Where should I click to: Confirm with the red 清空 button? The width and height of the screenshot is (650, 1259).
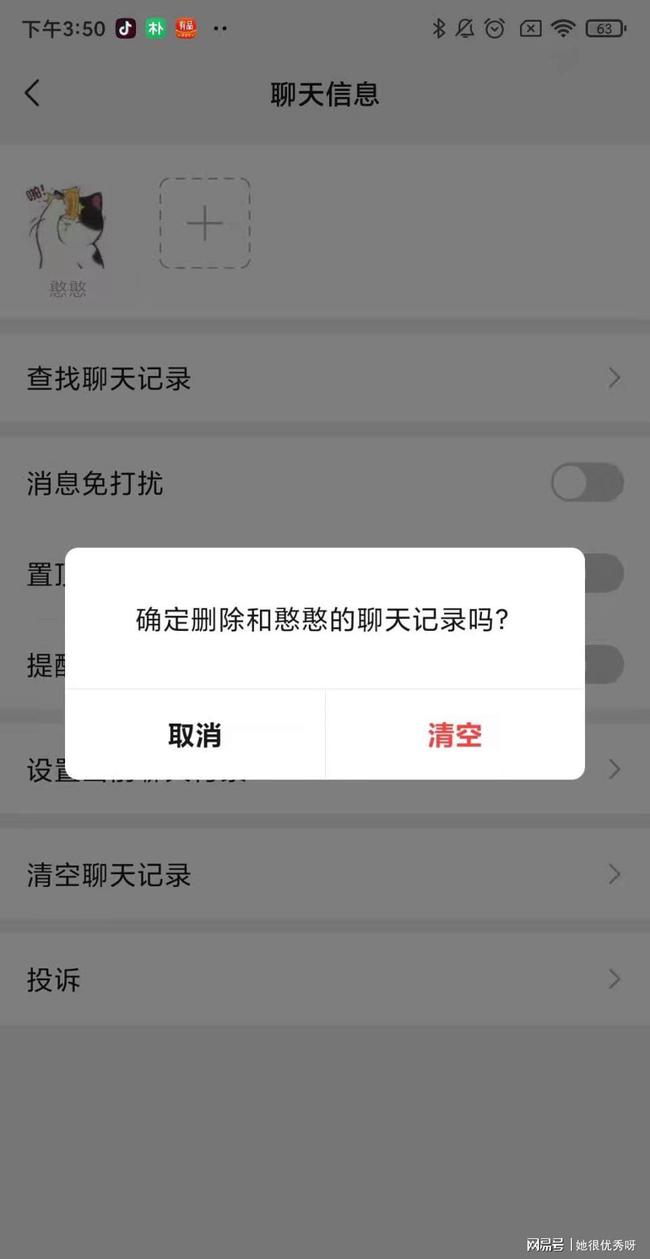coord(455,735)
